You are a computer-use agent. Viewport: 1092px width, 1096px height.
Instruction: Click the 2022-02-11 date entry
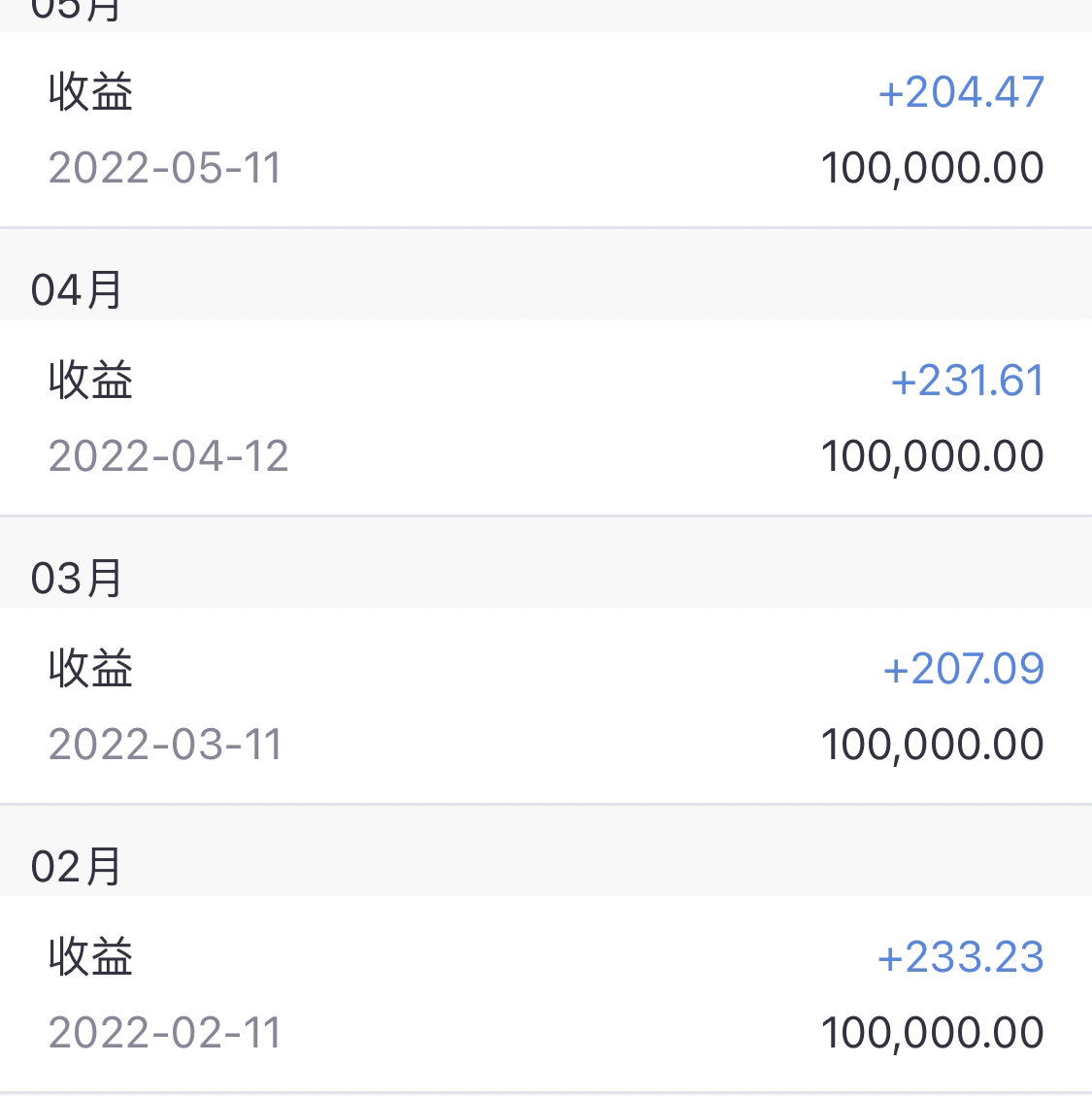pyautogui.click(x=165, y=1032)
